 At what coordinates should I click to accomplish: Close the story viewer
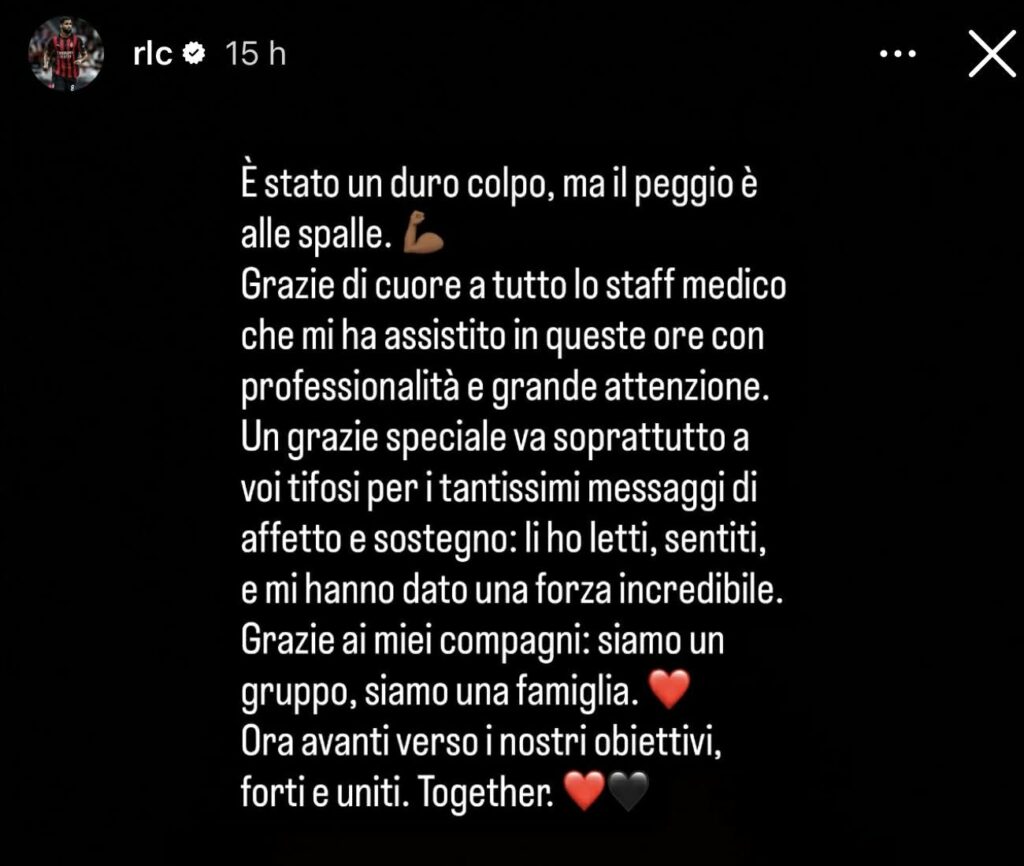point(991,53)
